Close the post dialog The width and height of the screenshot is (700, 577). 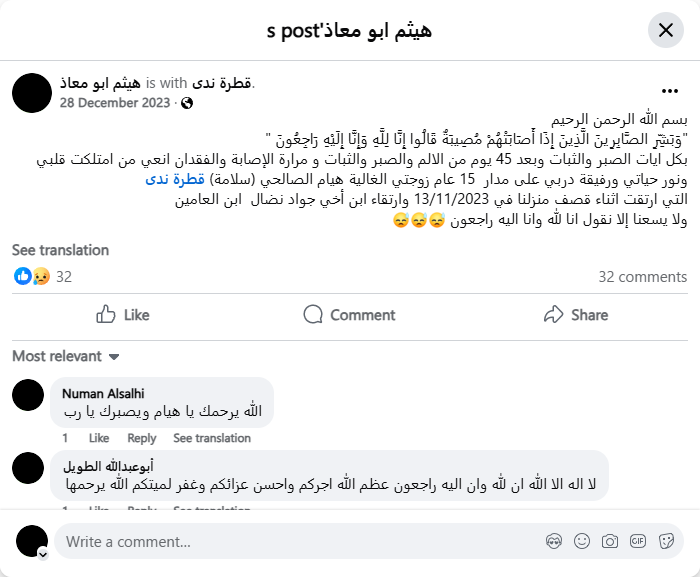tap(666, 30)
